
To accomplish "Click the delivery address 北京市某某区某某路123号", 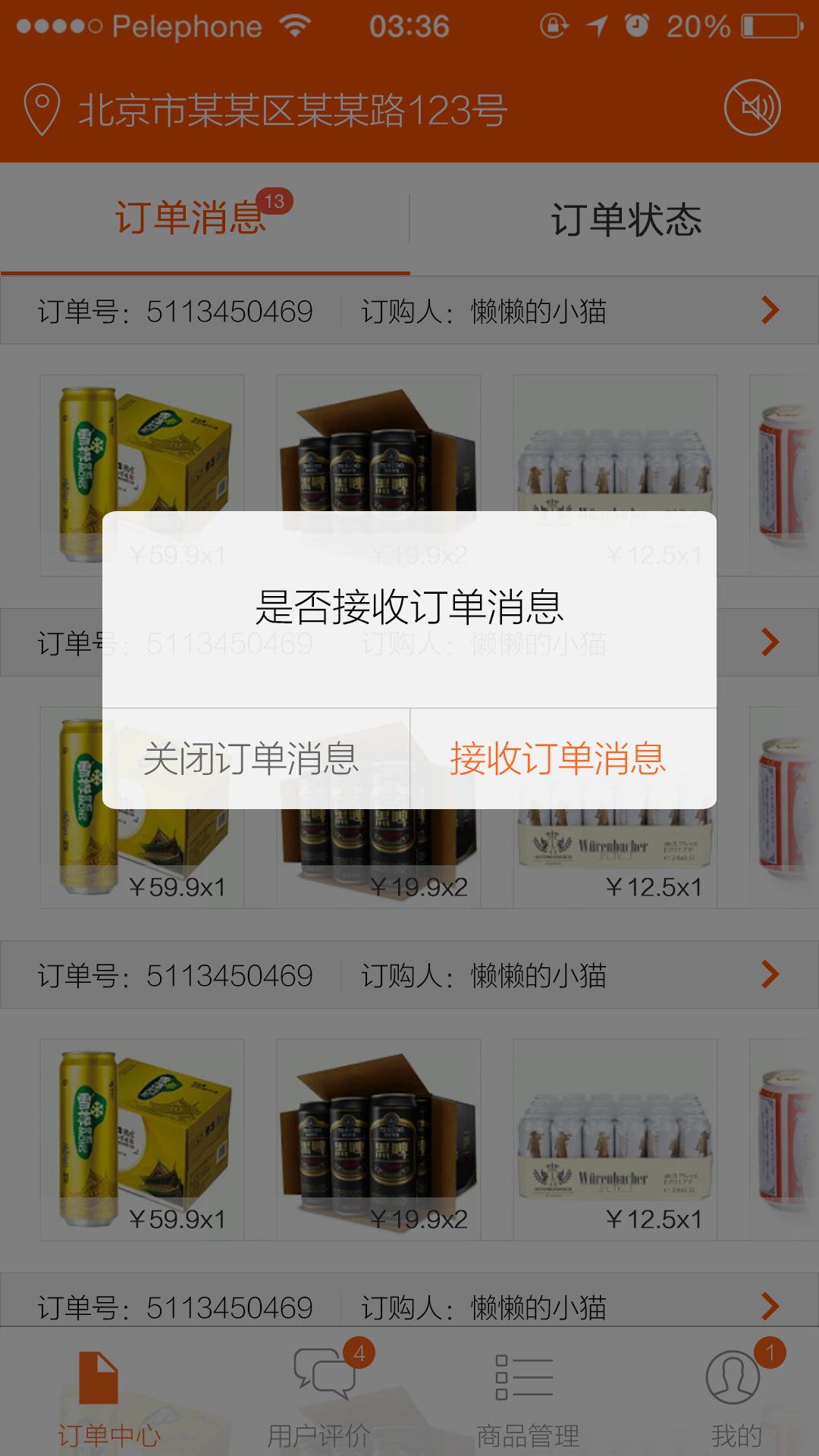I will [x=288, y=108].
